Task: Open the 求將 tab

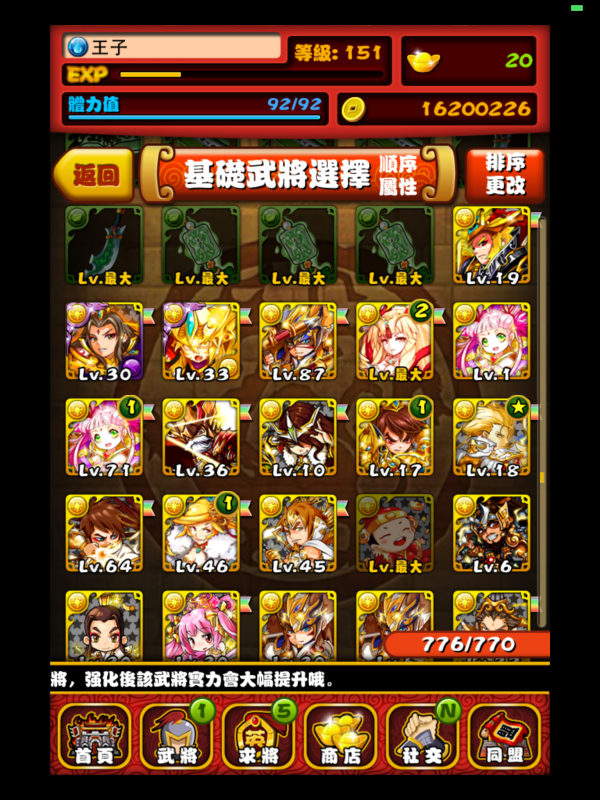Action: pyautogui.click(x=259, y=736)
